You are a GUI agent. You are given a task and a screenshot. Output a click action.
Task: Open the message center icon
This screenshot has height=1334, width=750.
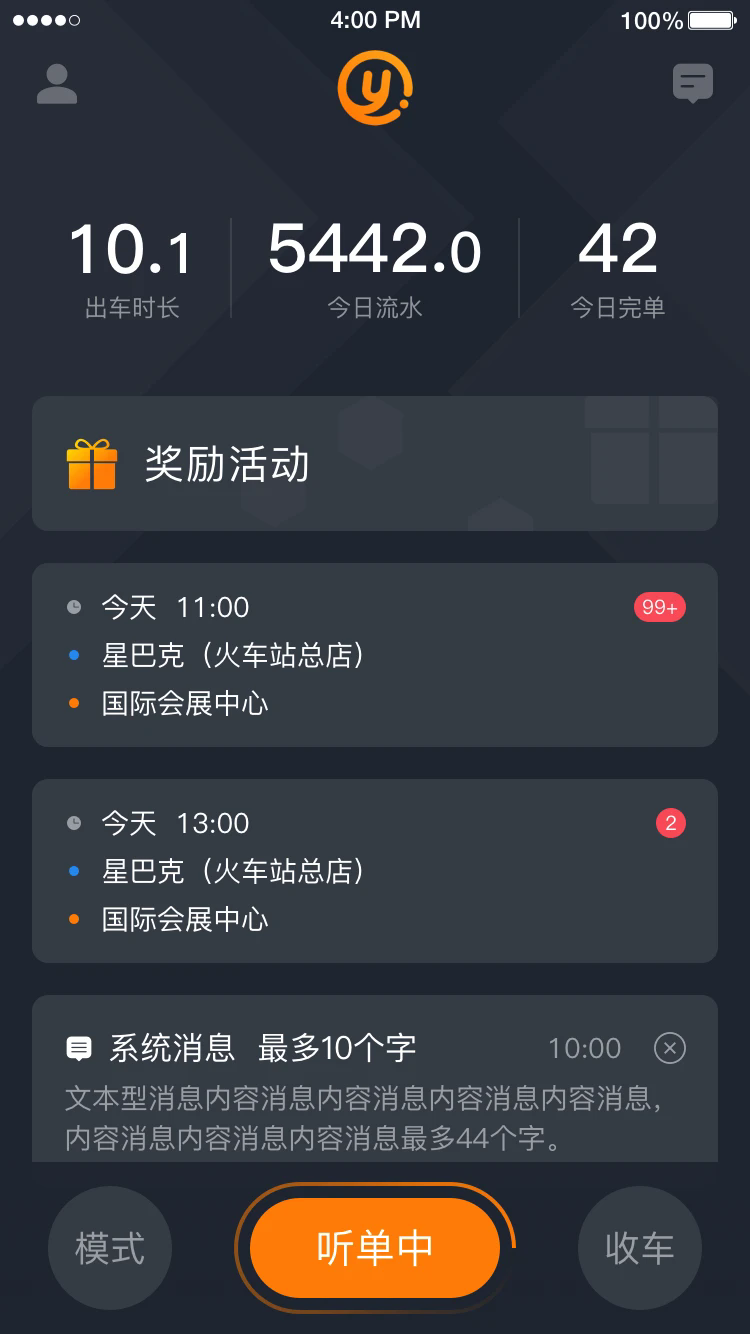tap(692, 84)
